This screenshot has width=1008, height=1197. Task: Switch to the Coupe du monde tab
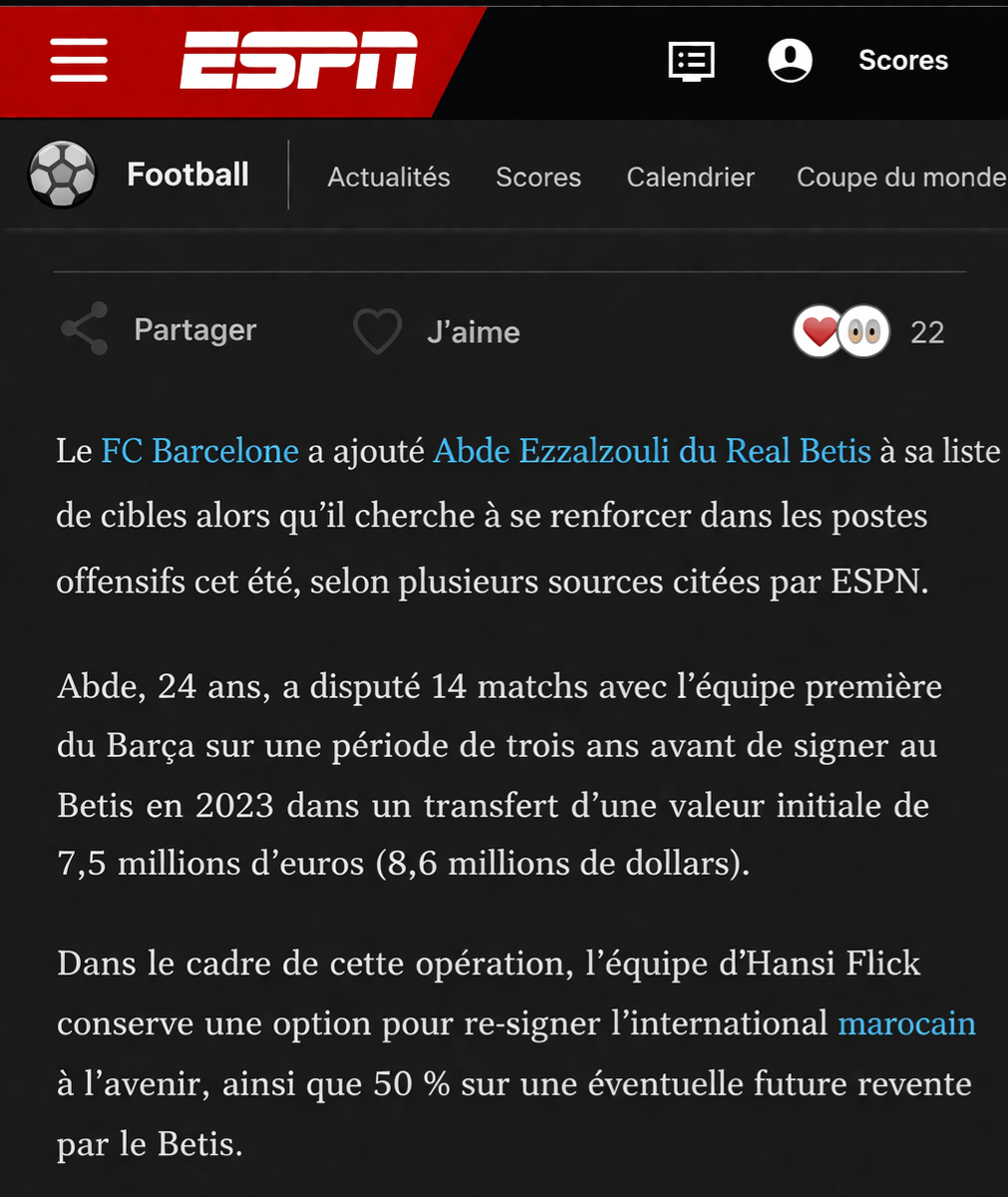[x=900, y=178]
